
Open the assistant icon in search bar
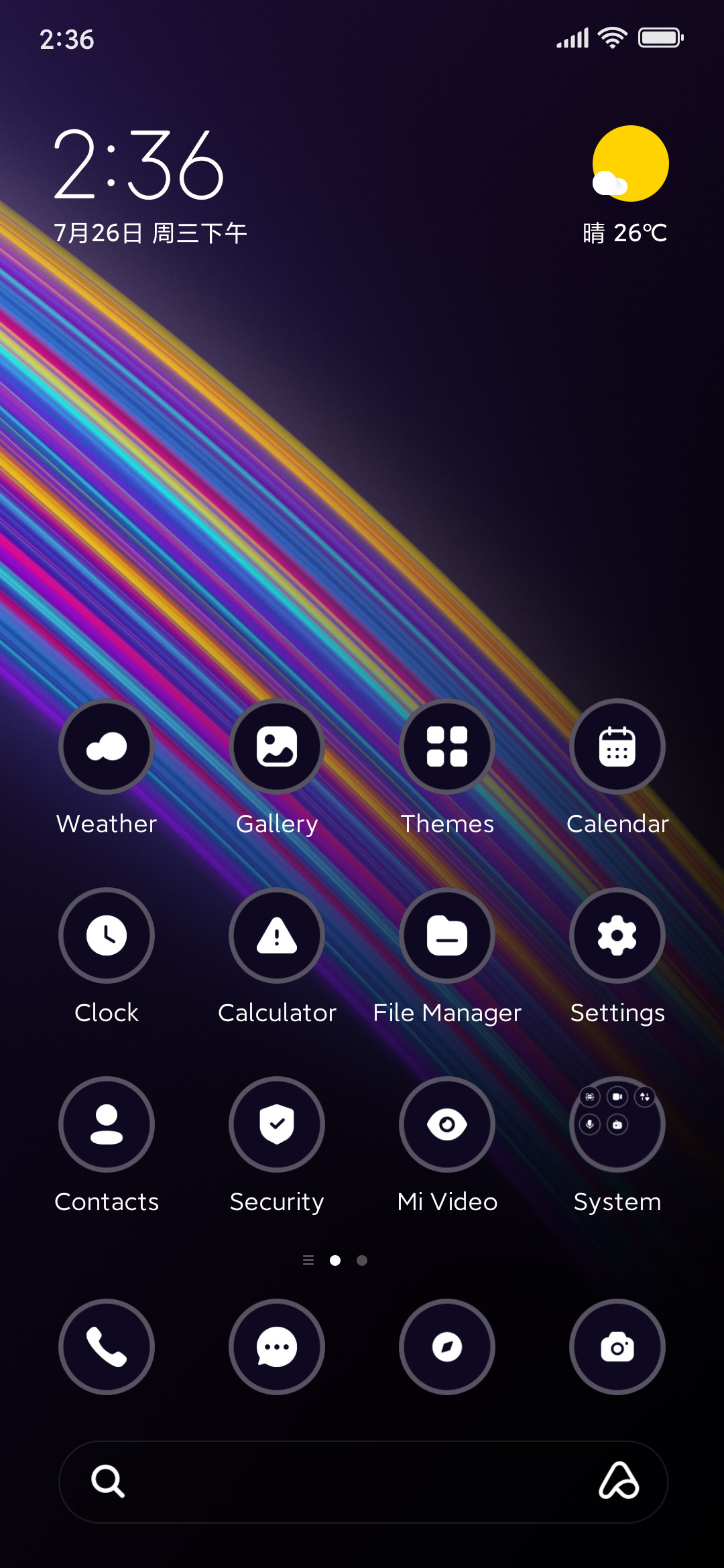click(x=618, y=1481)
